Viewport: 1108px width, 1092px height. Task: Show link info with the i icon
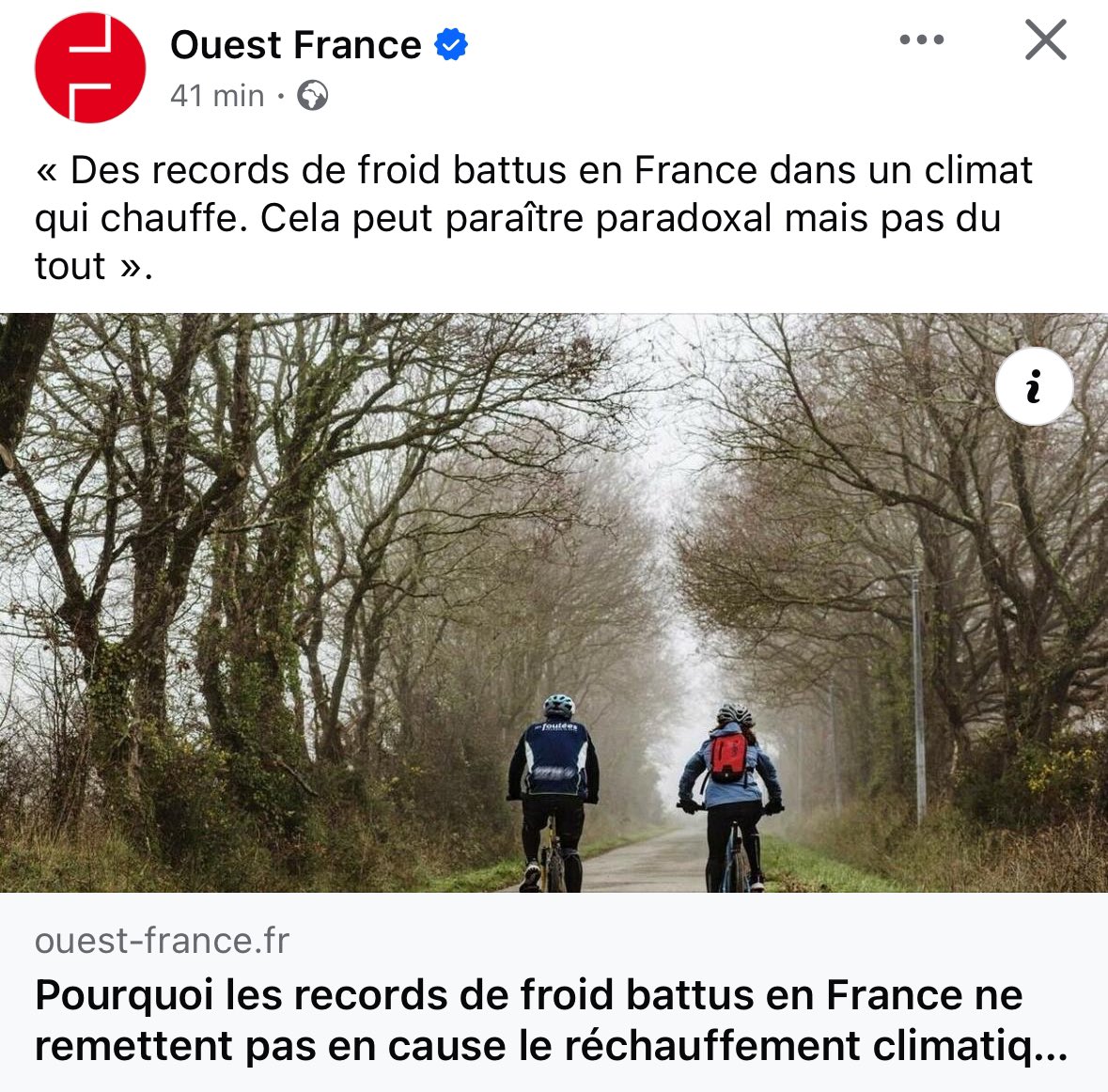1034,387
